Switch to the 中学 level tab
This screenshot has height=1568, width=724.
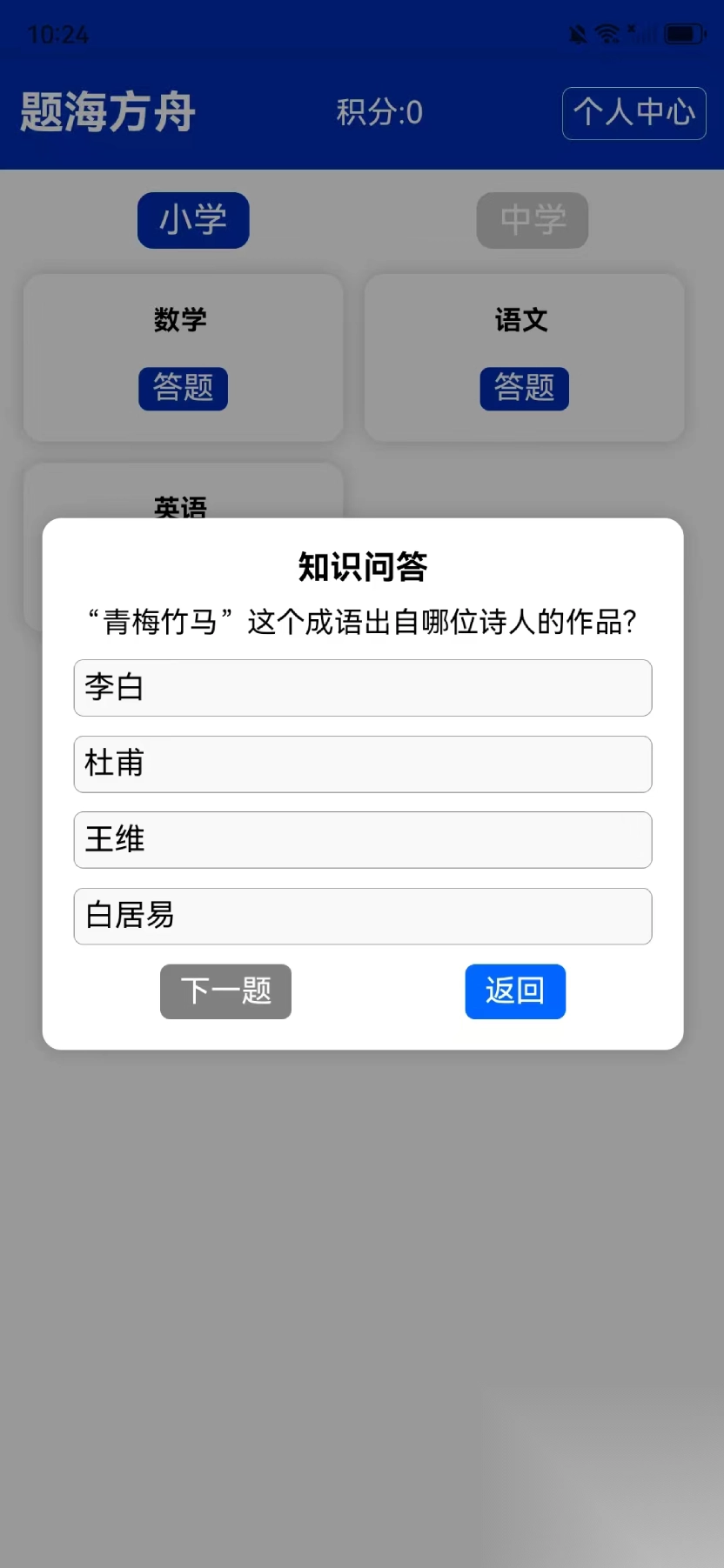533,220
